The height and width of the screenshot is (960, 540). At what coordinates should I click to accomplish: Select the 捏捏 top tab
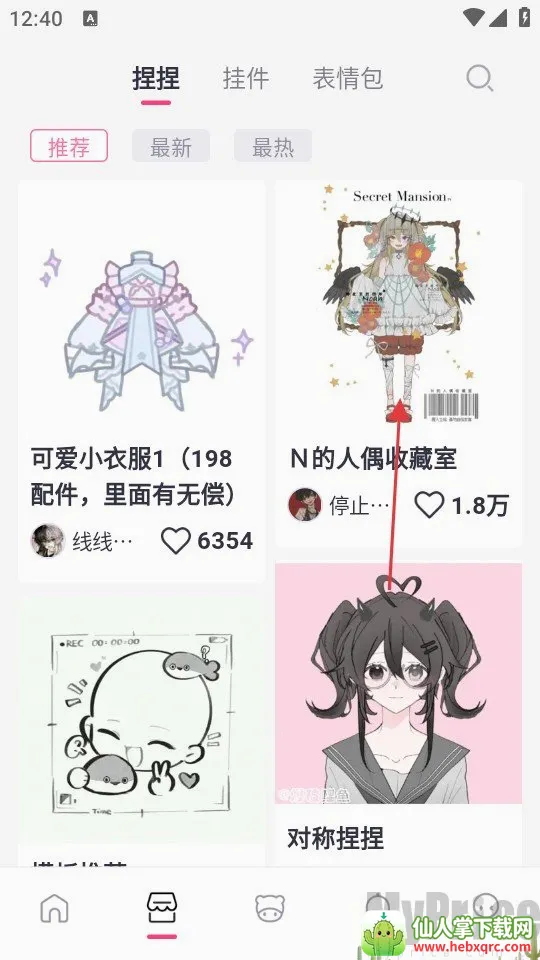tap(156, 78)
